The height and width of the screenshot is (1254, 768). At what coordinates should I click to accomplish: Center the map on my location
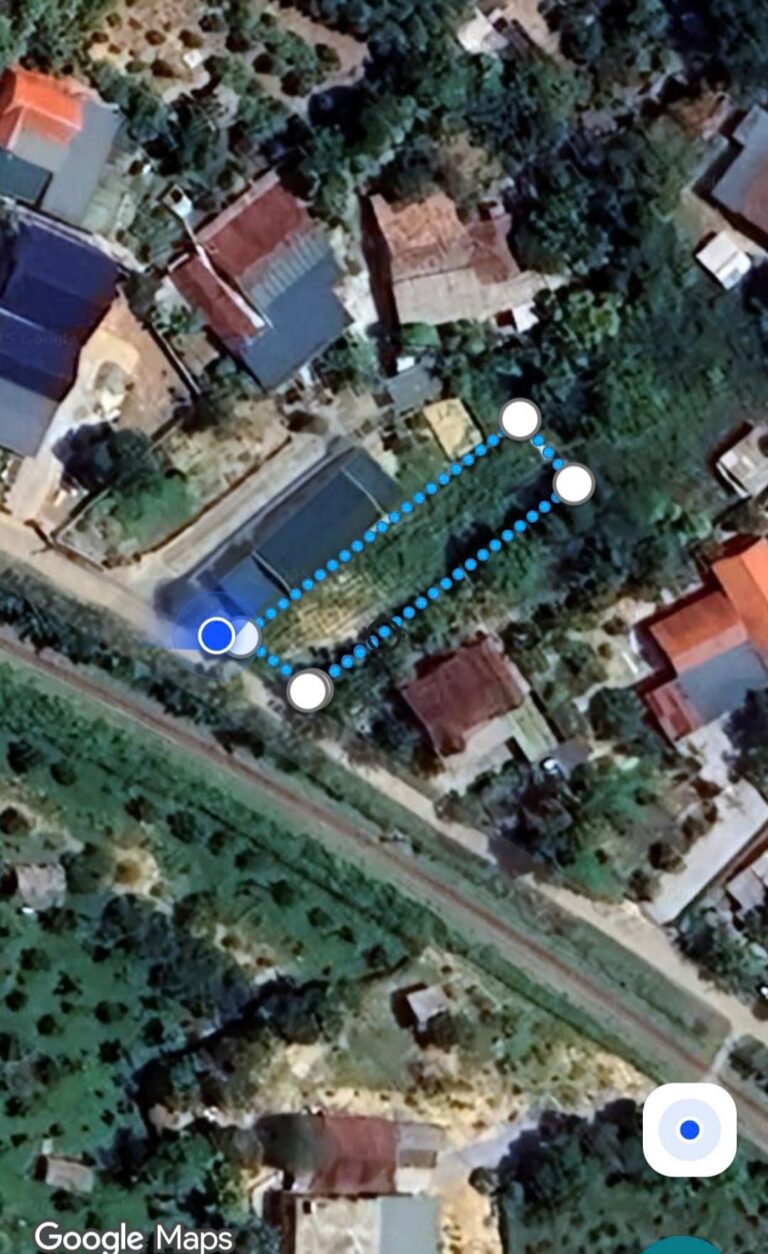point(689,1129)
